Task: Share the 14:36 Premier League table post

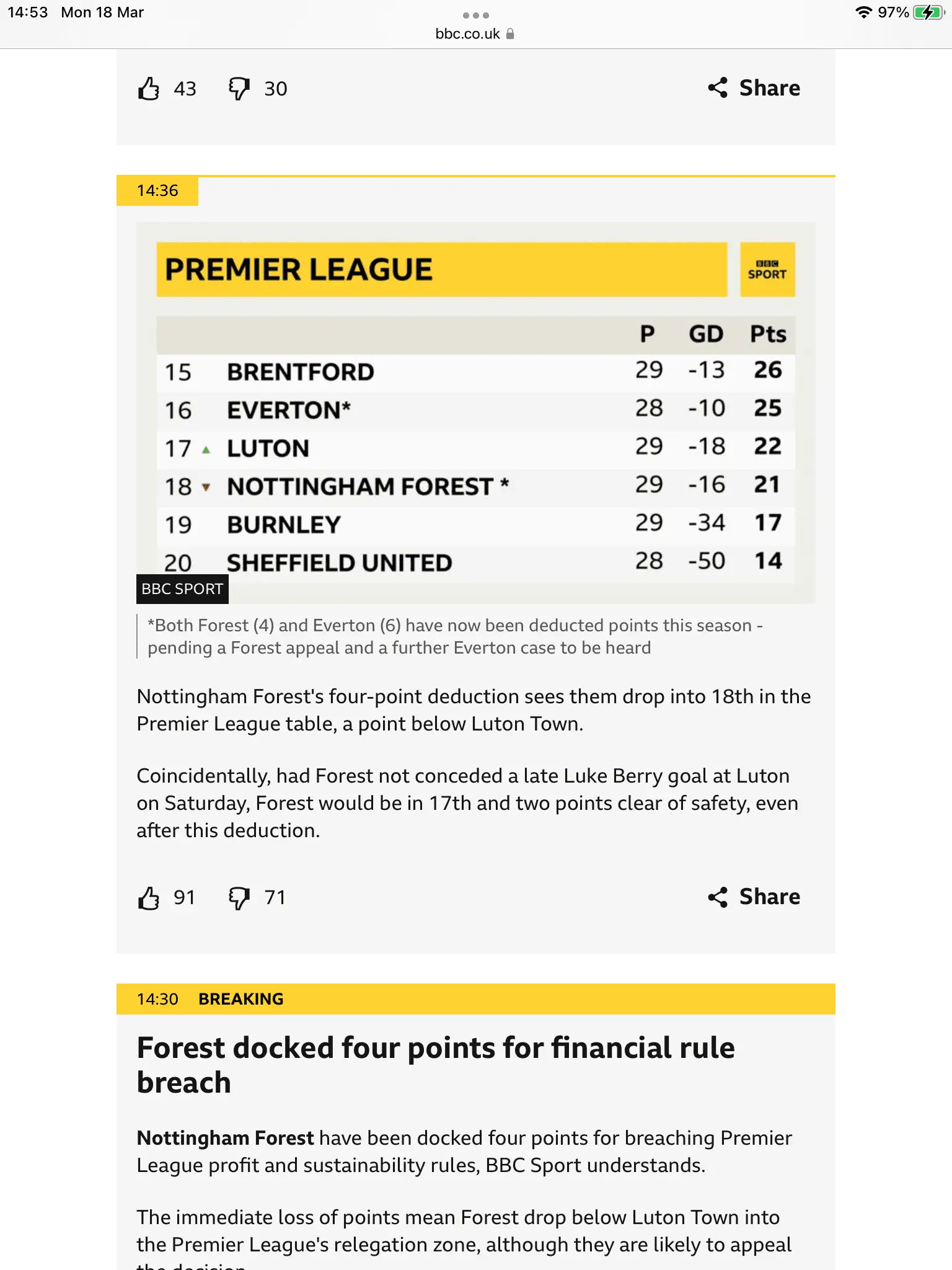Action: pos(754,897)
